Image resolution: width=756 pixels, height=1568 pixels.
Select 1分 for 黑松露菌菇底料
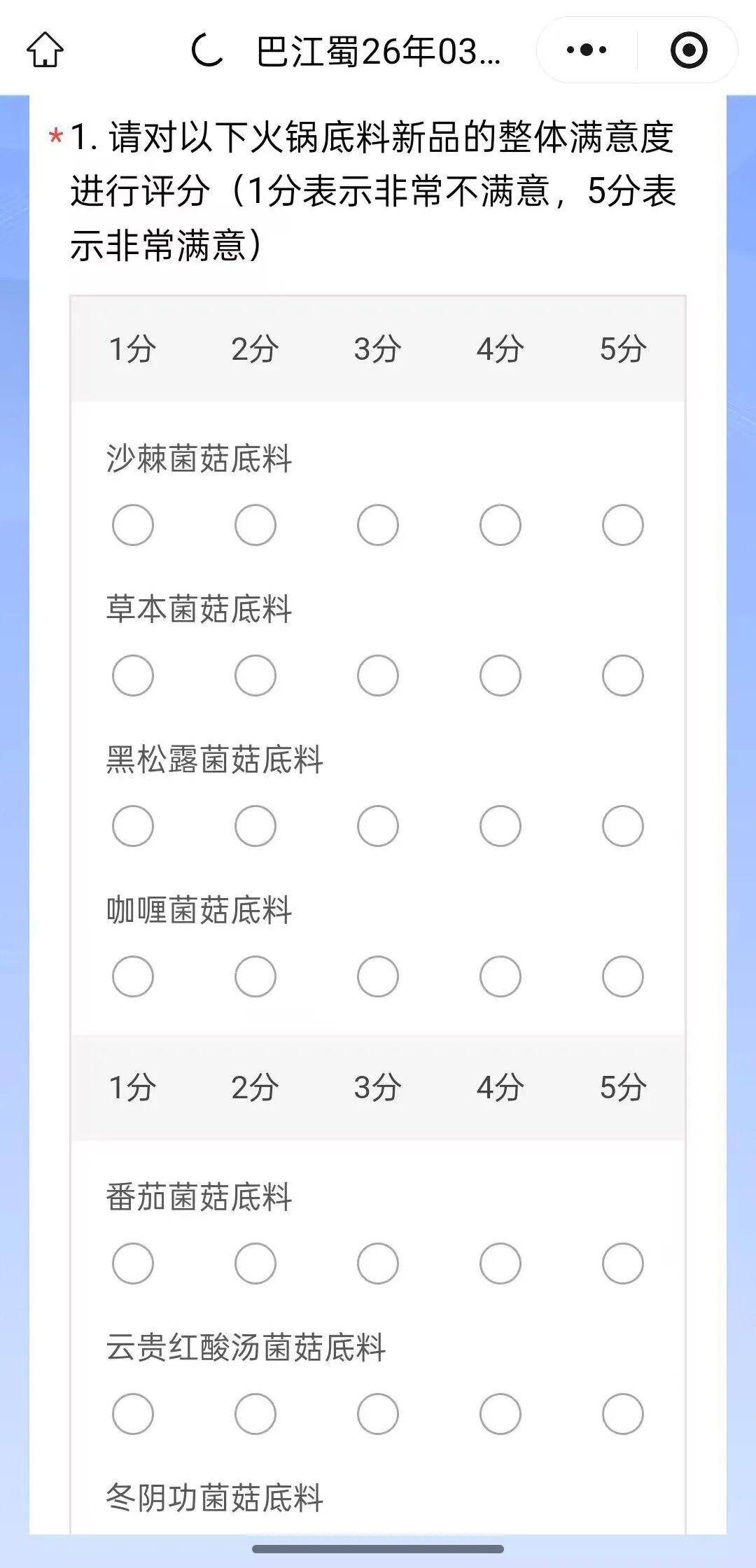tap(133, 826)
